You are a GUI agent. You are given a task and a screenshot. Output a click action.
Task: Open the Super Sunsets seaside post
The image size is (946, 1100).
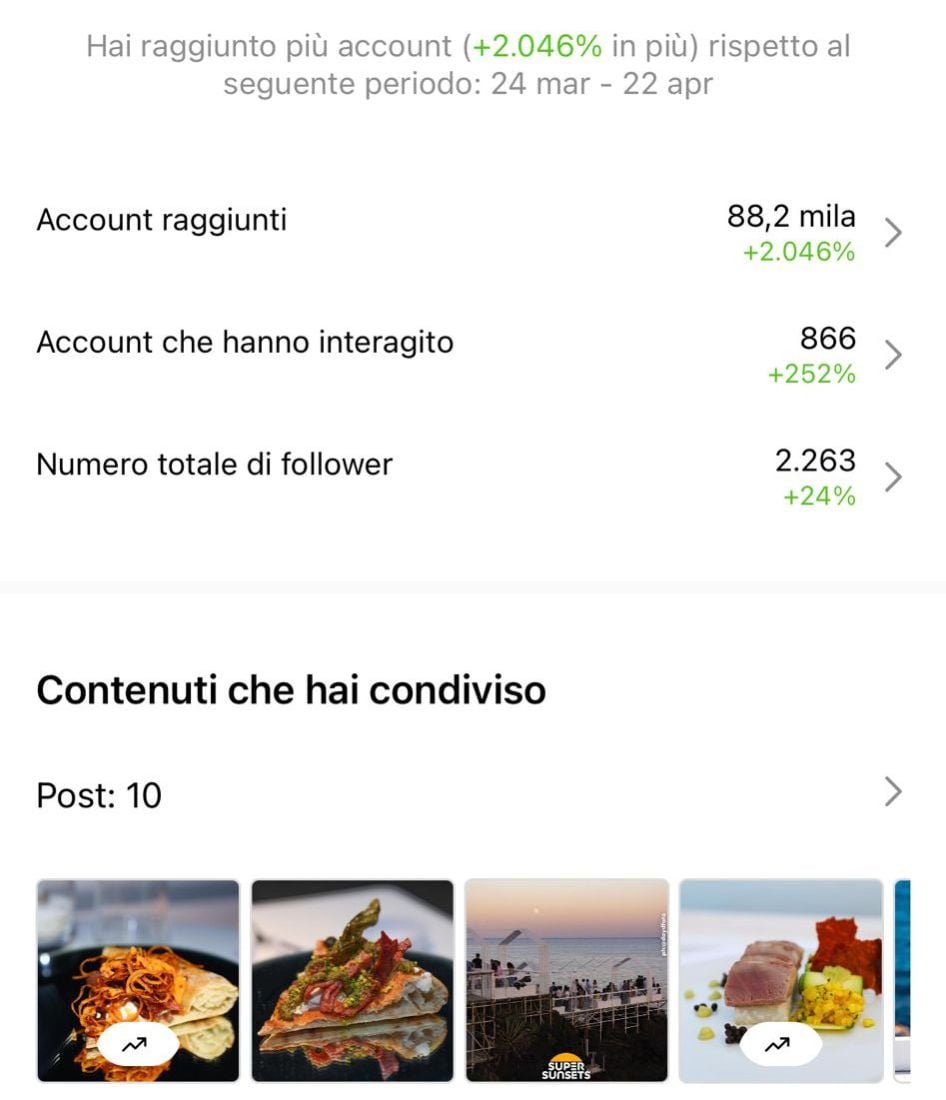coord(566,980)
